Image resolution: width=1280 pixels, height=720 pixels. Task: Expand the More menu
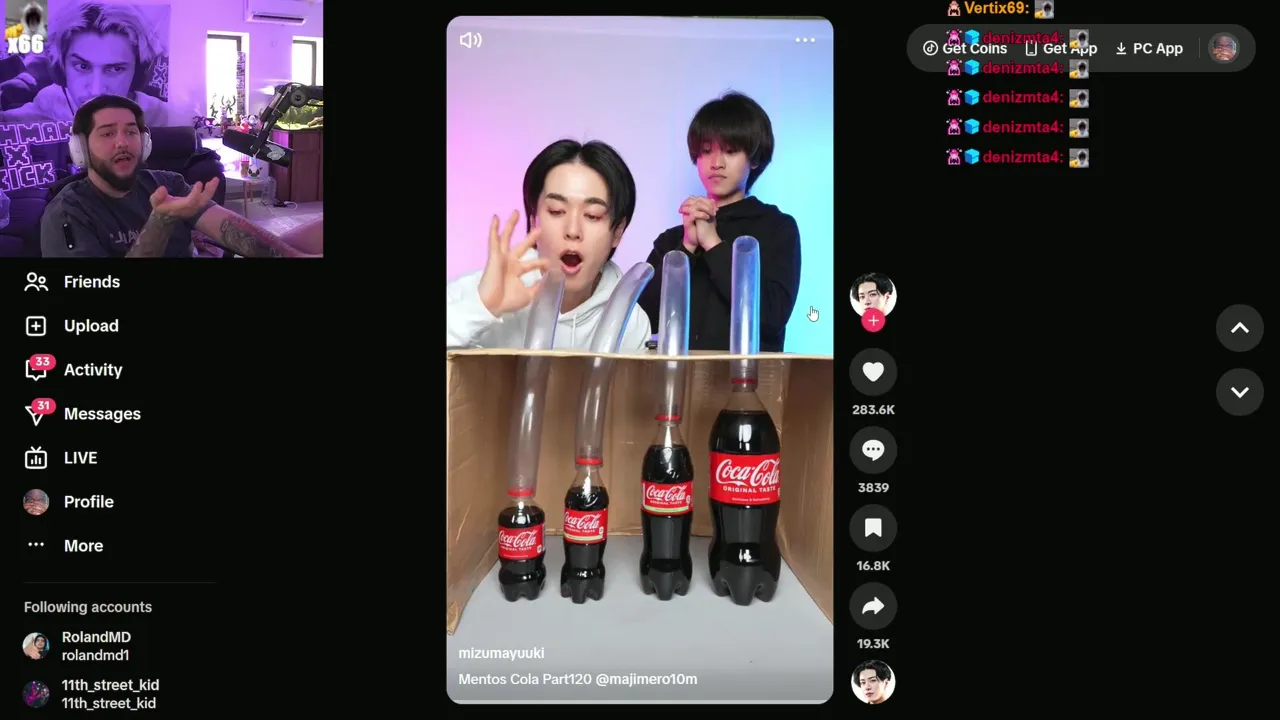(x=82, y=546)
